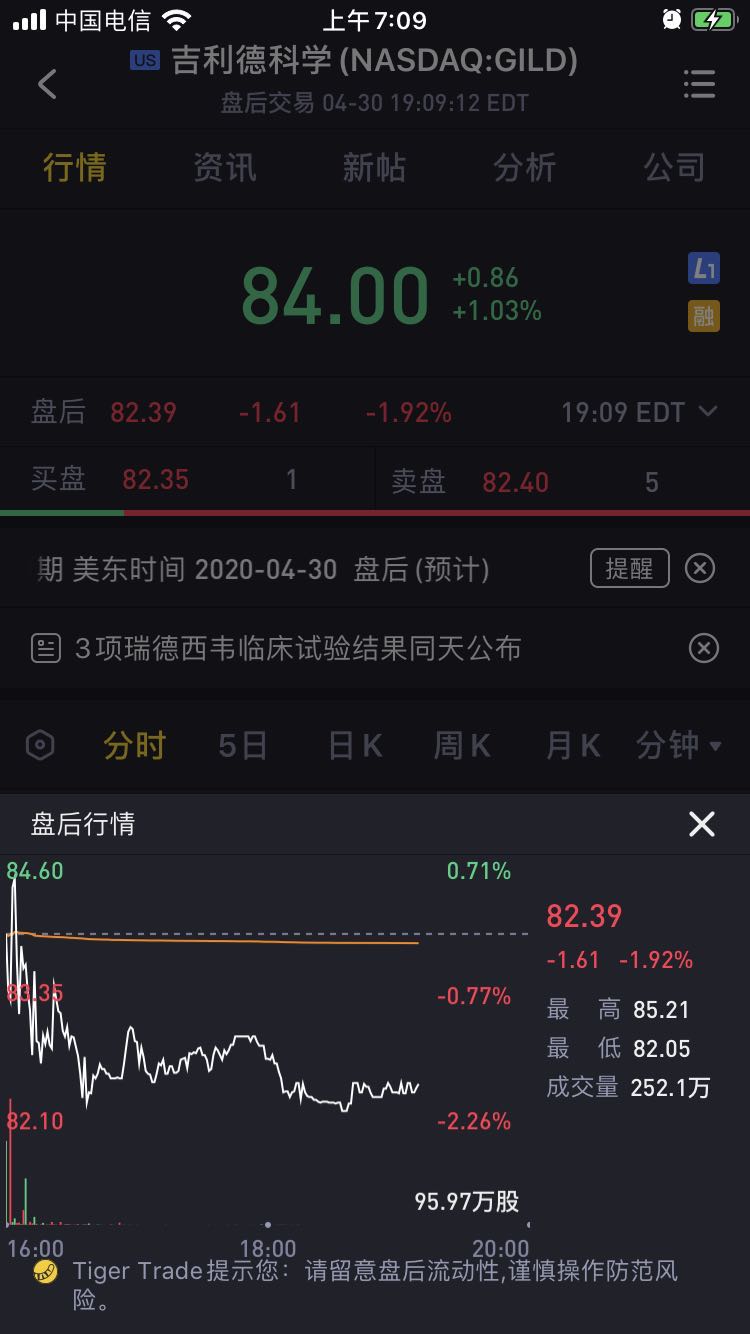Go back using the top-left arrow

[x=47, y=84]
